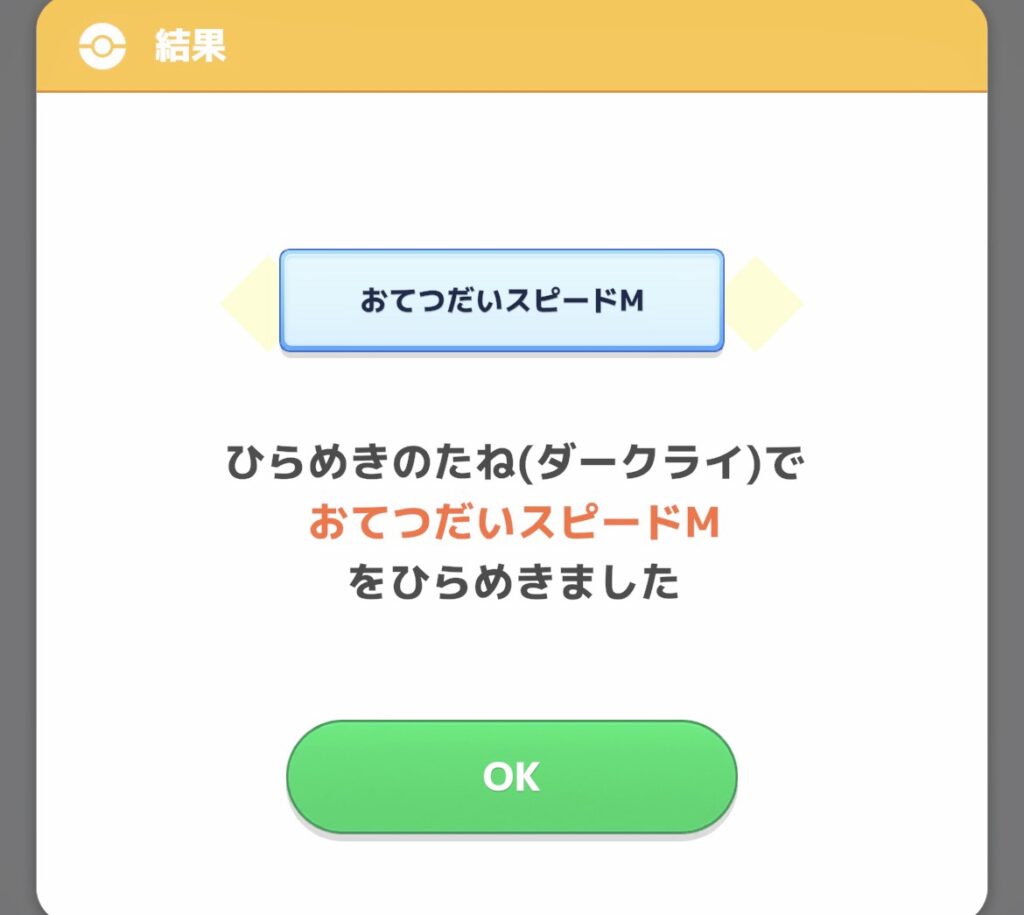Image resolution: width=1024 pixels, height=915 pixels.
Task: Confirm the result with the OK button
Action: pyautogui.click(x=511, y=776)
